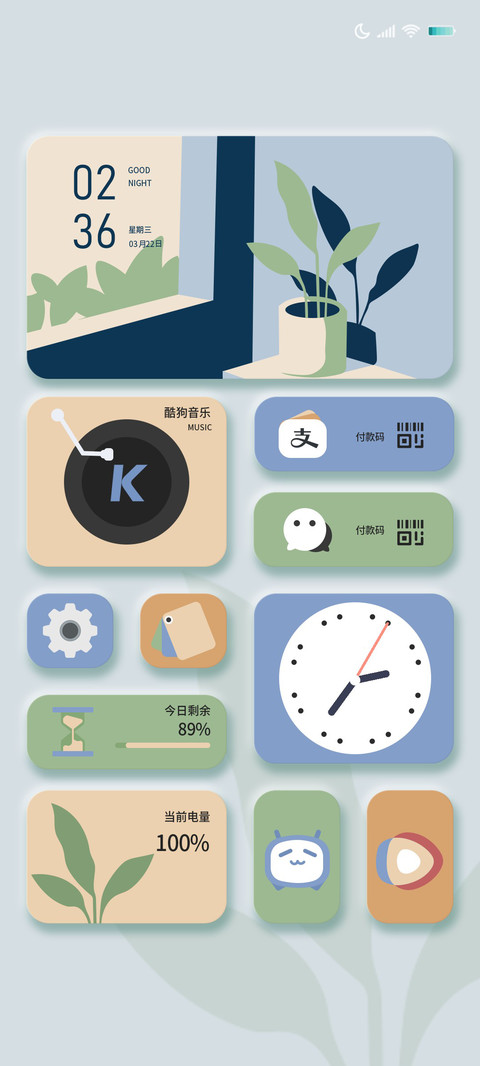Viewport: 480px width, 1066px height.
Task: Open the Settings gear app
Action: pos(70,631)
